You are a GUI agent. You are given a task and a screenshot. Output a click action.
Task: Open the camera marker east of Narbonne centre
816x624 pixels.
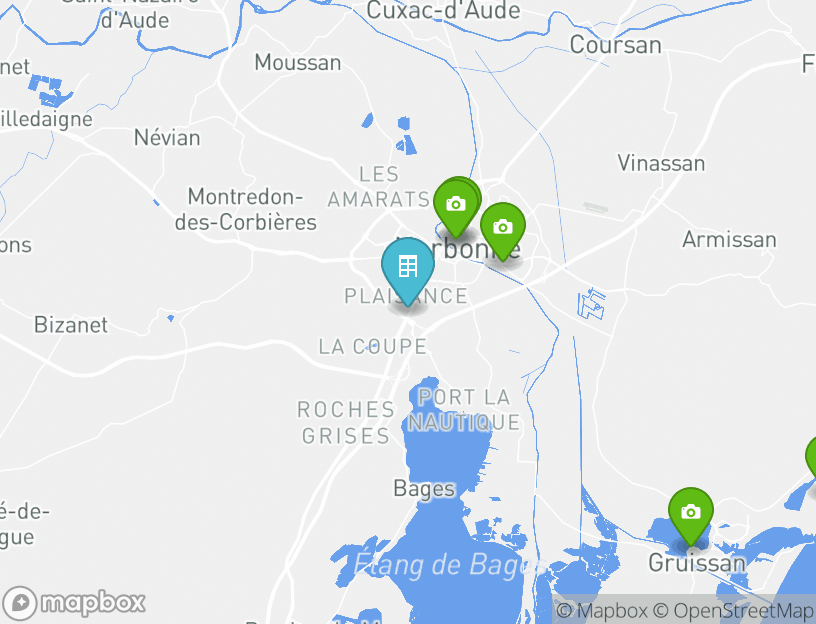pyautogui.click(x=503, y=228)
